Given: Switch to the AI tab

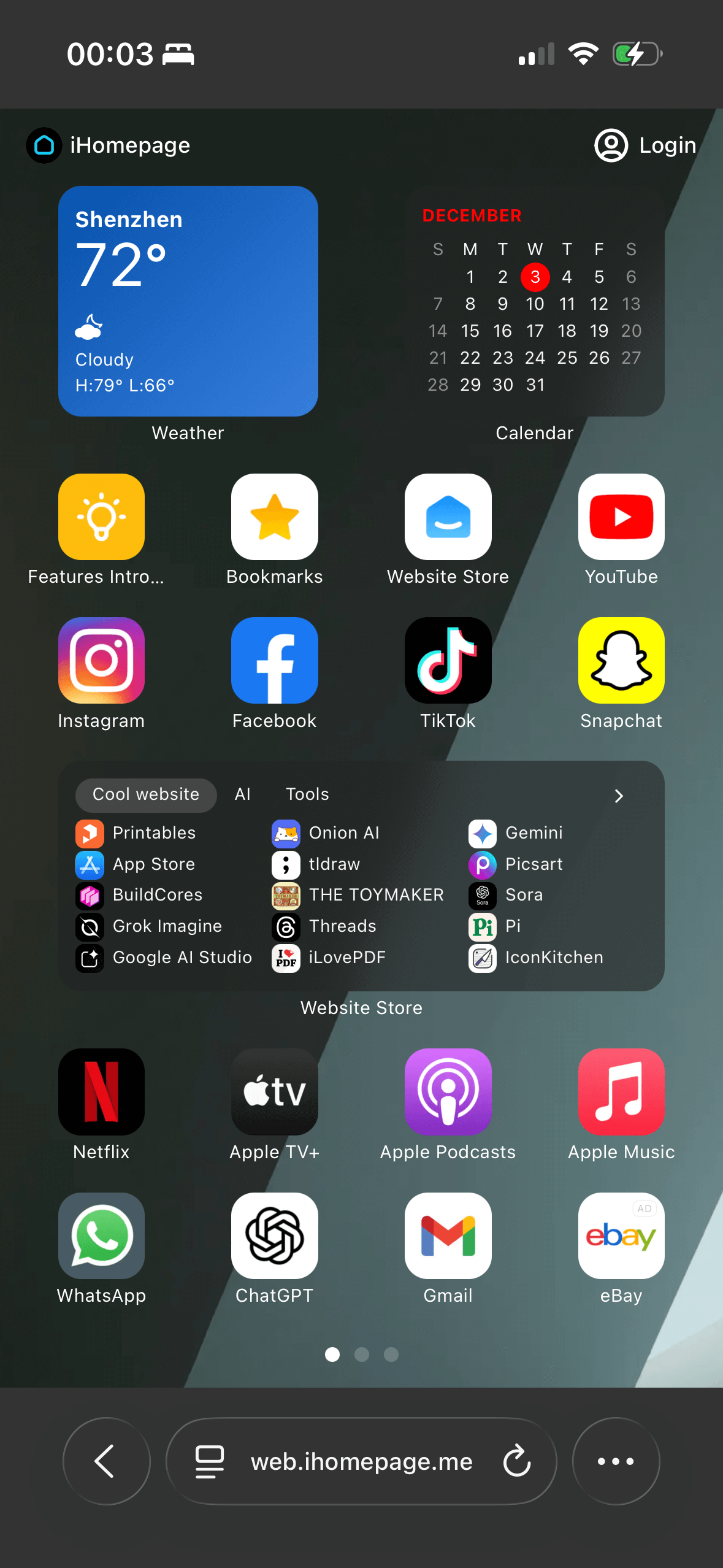Looking at the screenshot, I should click(242, 794).
